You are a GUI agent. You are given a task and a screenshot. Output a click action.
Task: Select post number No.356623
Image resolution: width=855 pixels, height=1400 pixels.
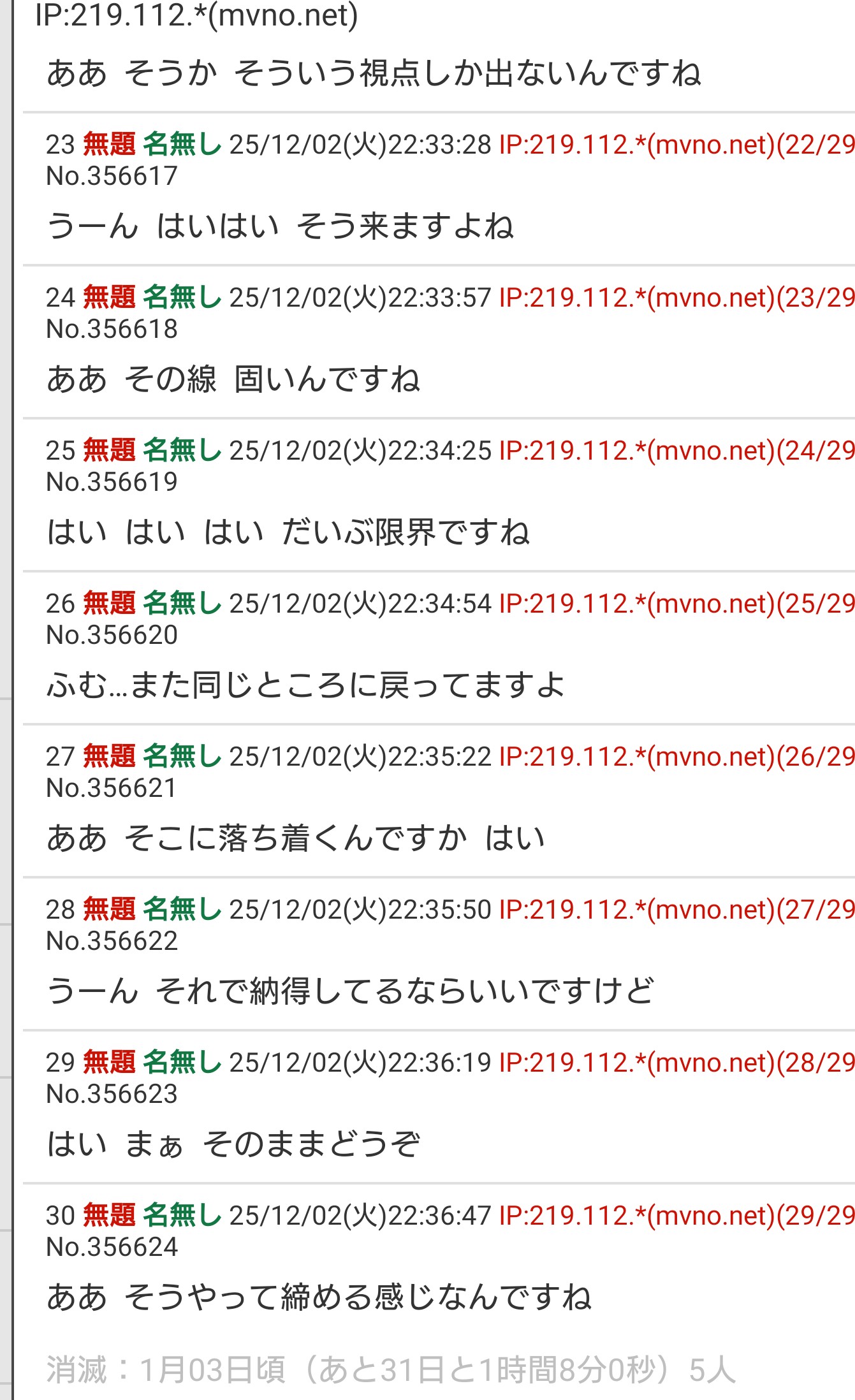tap(112, 1094)
